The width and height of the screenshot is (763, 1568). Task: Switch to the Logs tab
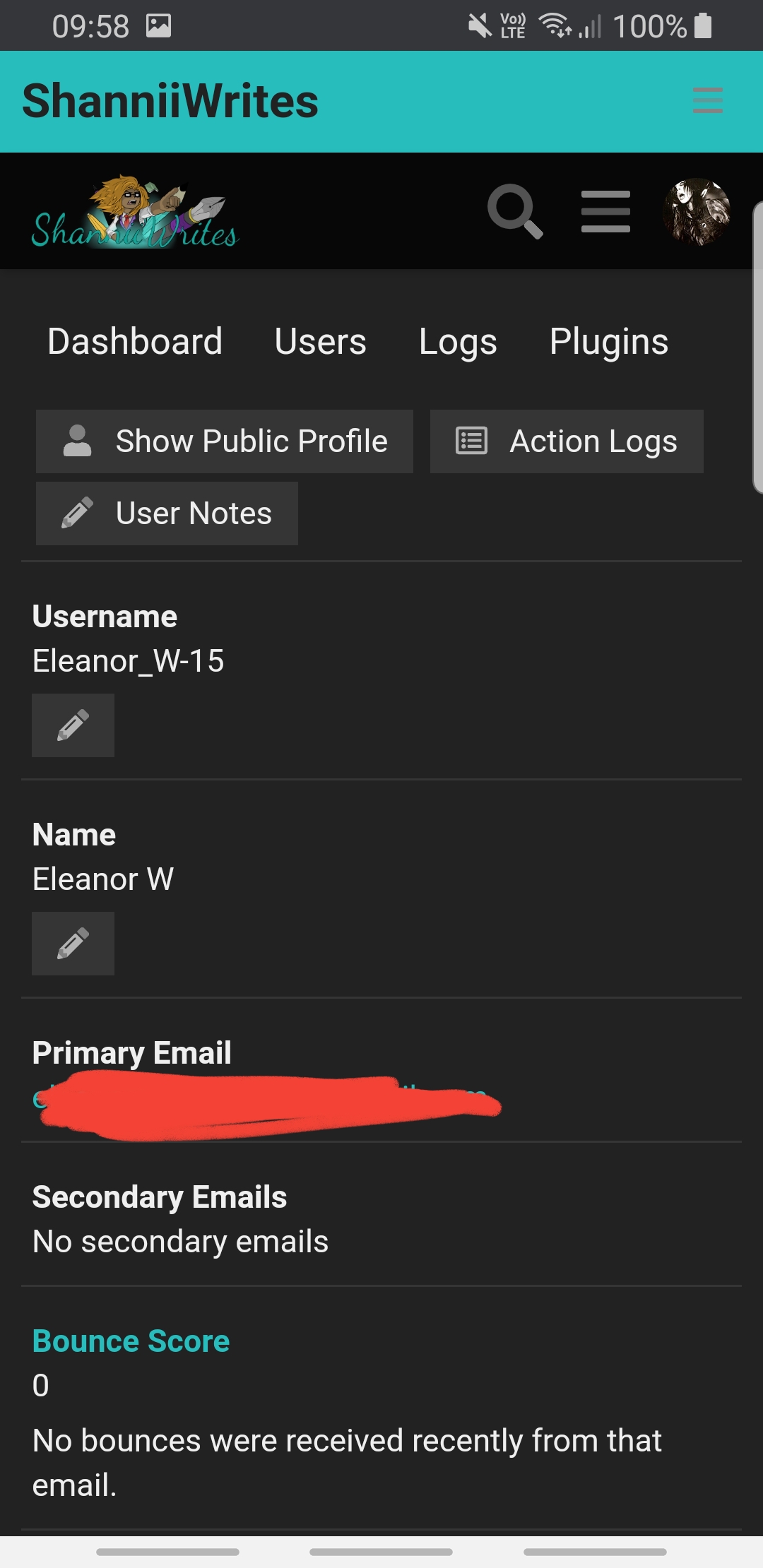458,342
